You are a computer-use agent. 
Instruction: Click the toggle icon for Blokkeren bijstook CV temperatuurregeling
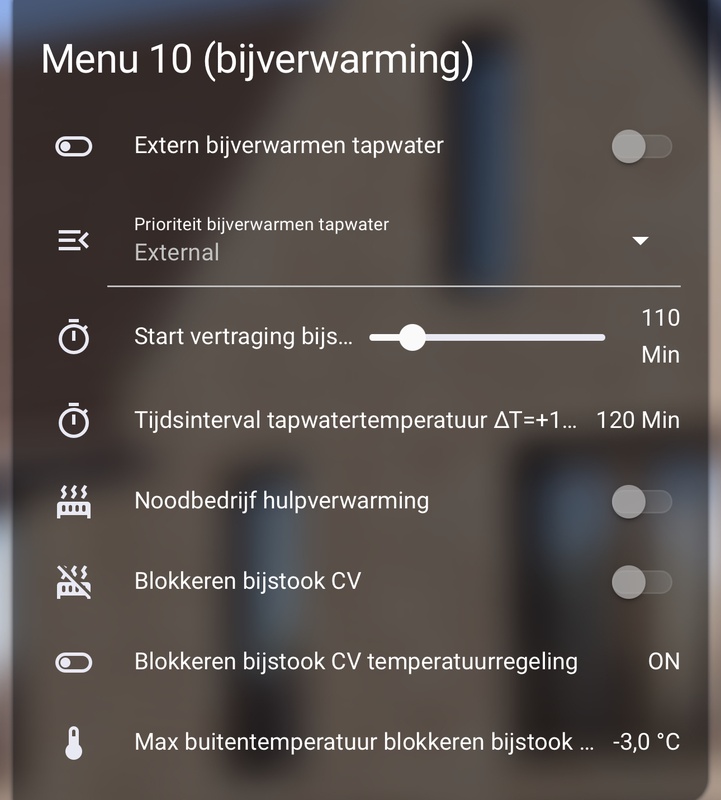click(x=71, y=663)
